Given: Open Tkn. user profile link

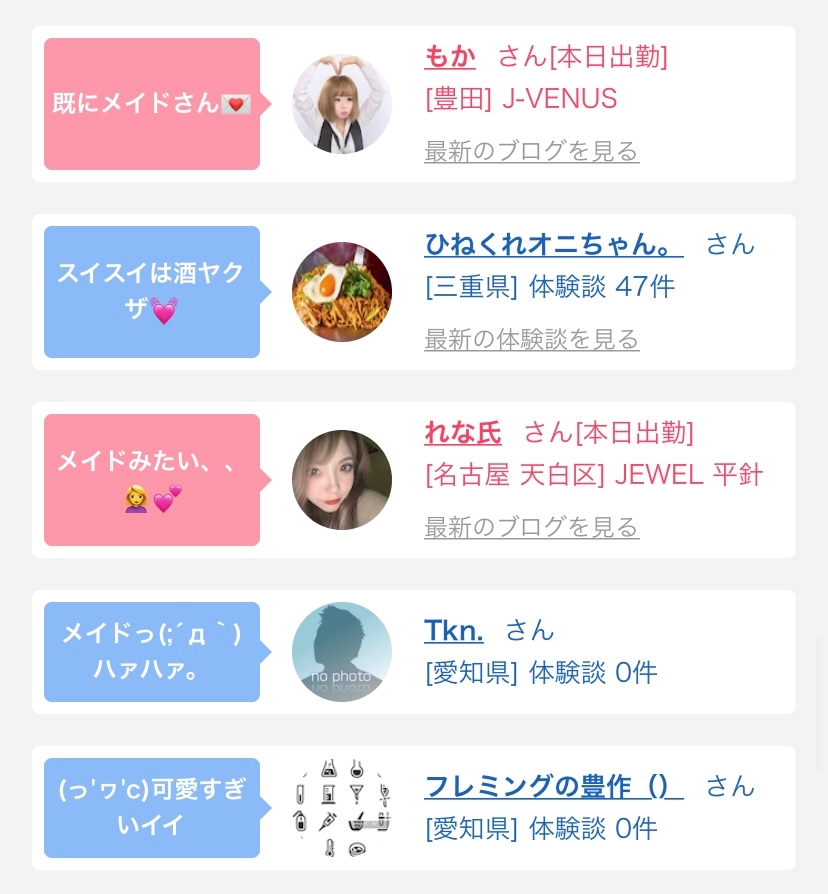Looking at the screenshot, I should click(x=454, y=630).
